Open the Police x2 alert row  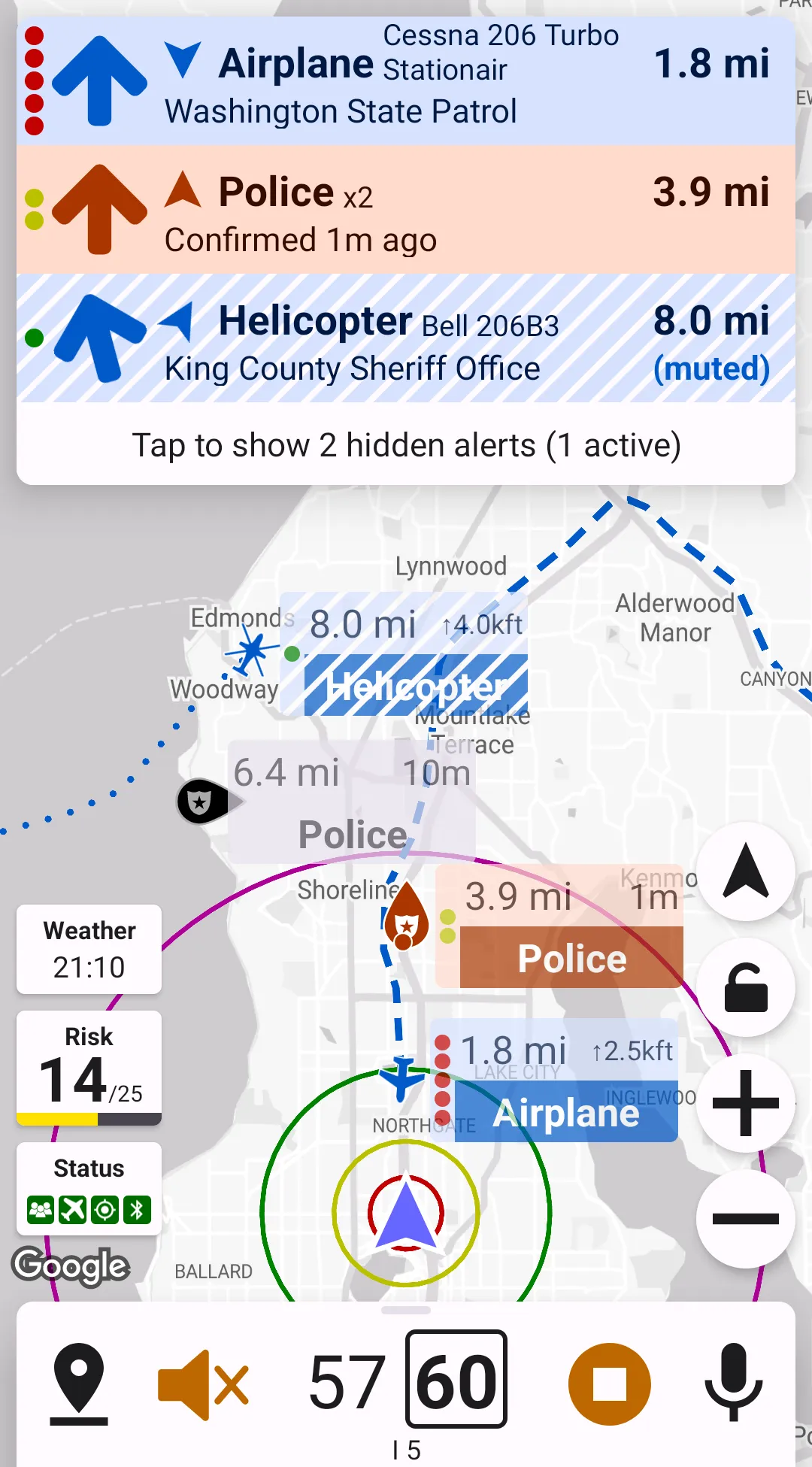point(406,210)
